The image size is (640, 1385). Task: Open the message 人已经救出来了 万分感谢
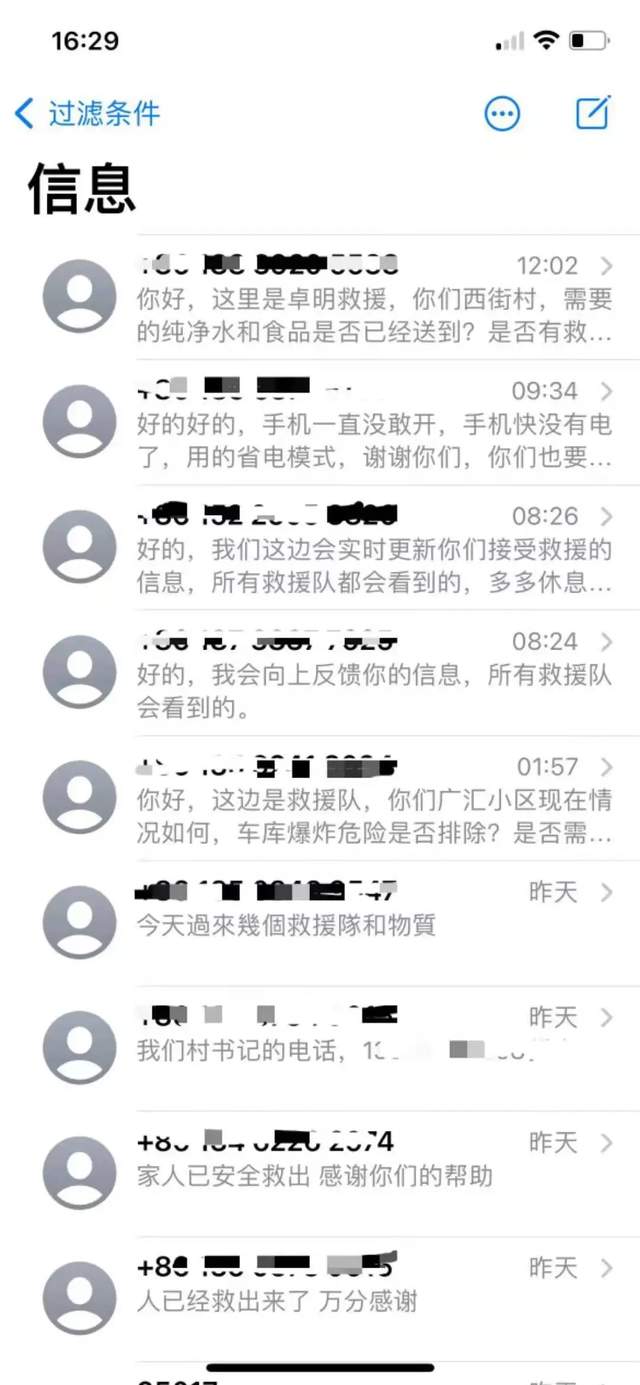pyautogui.click(x=374, y=1296)
